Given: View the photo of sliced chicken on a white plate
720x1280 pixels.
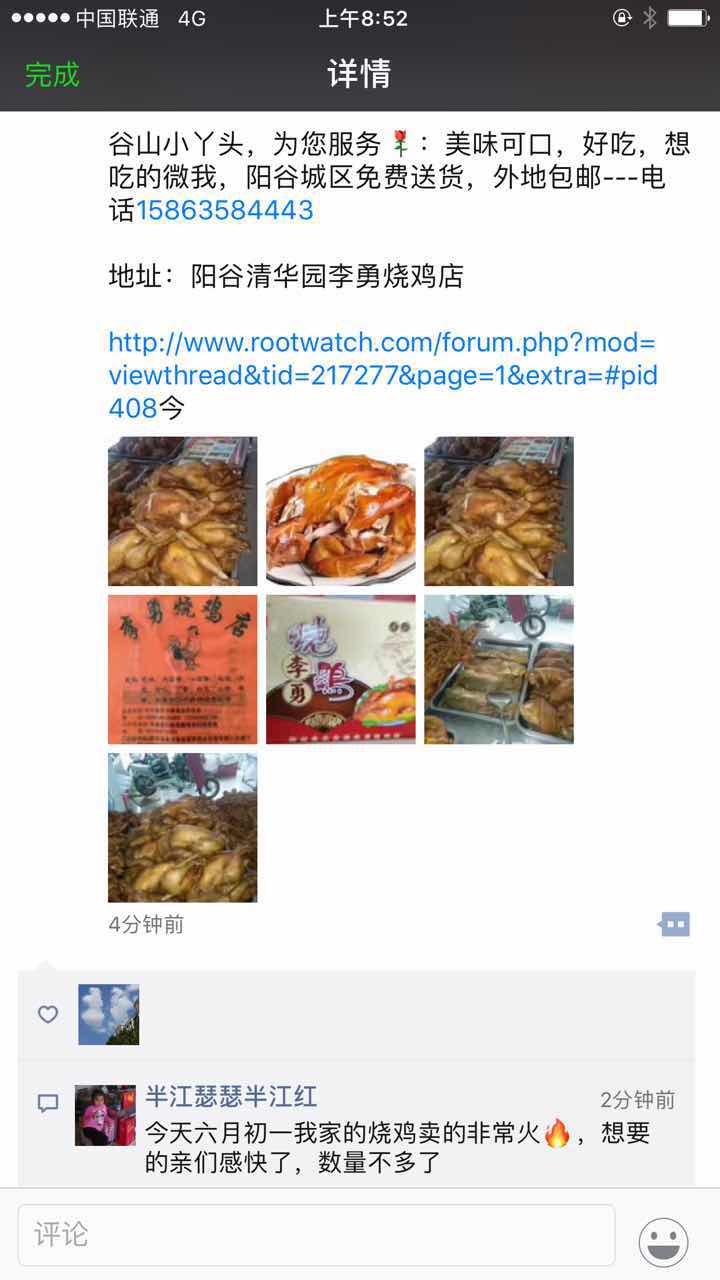Looking at the screenshot, I should coord(340,511).
